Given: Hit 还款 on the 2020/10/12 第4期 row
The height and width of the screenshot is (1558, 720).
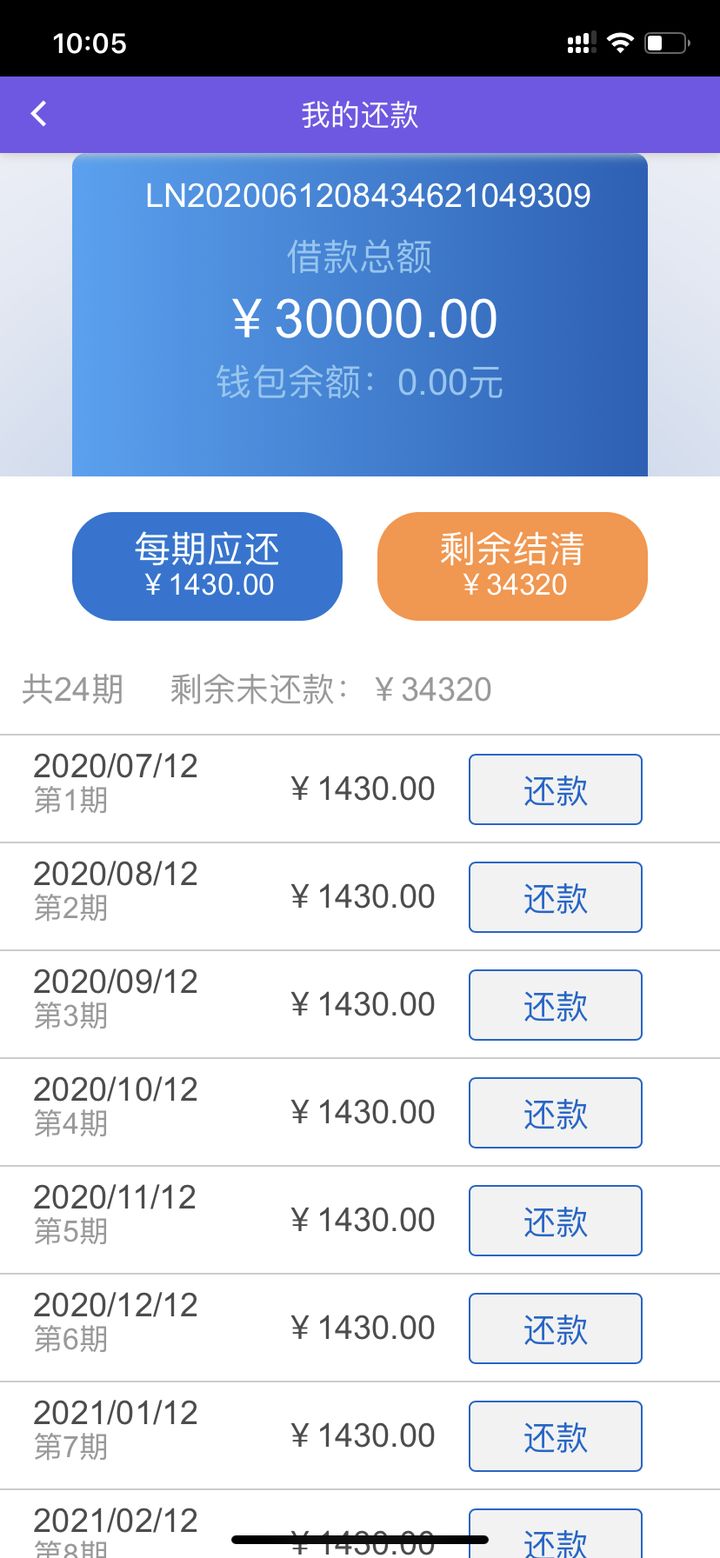Looking at the screenshot, I should click(x=555, y=1113).
